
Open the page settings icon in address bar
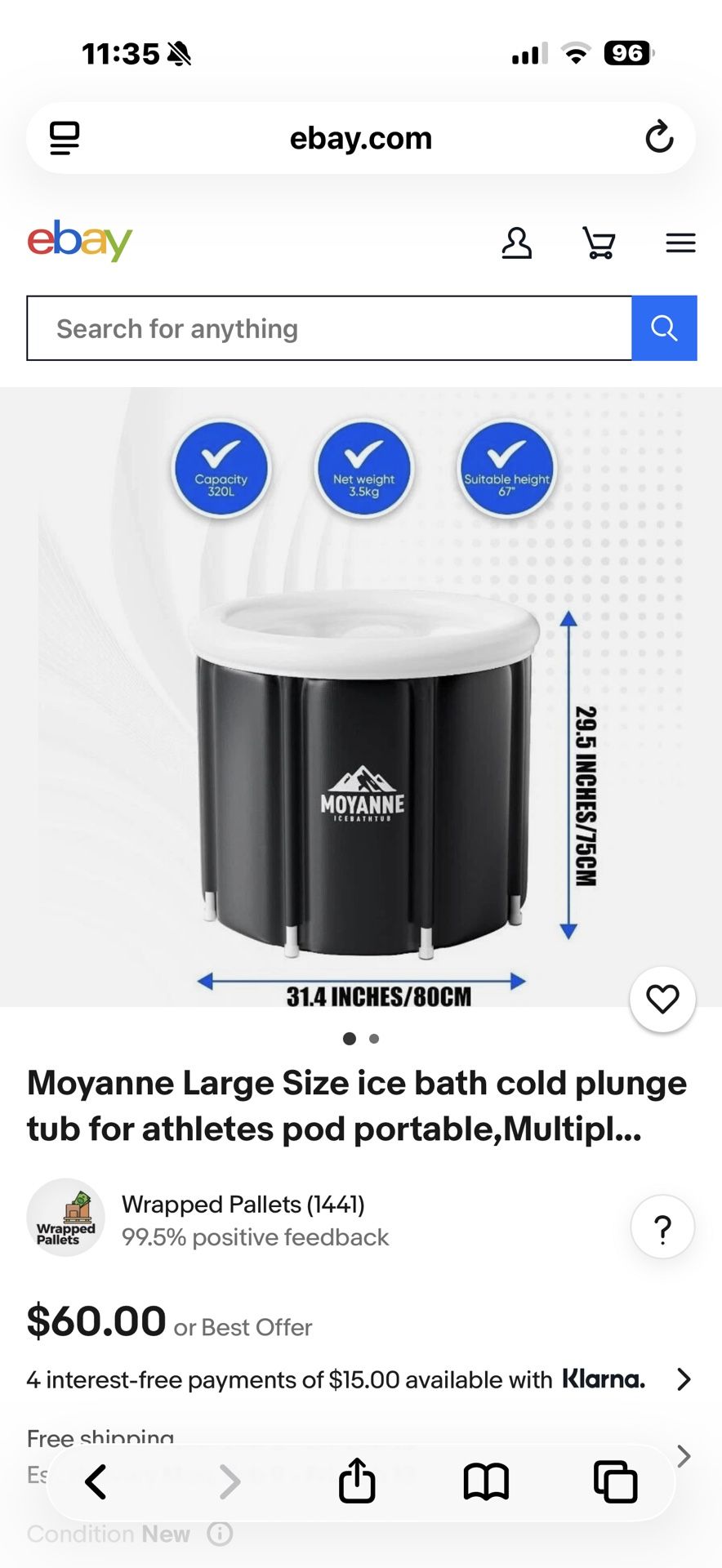point(65,138)
